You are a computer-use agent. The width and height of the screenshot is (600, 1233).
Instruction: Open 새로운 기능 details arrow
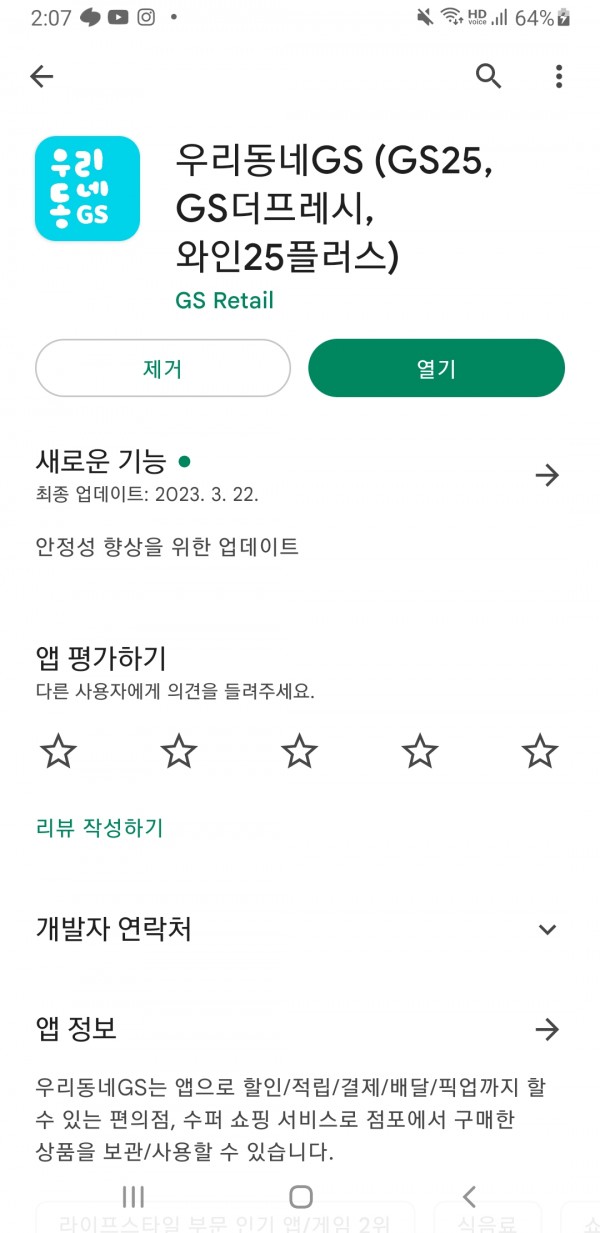tap(546, 475)
